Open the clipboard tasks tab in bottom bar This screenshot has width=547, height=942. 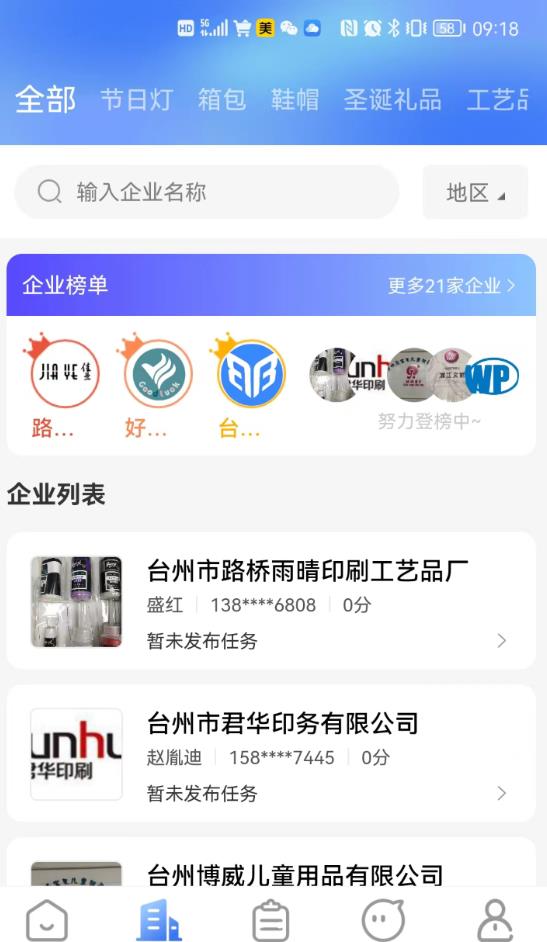271,919
